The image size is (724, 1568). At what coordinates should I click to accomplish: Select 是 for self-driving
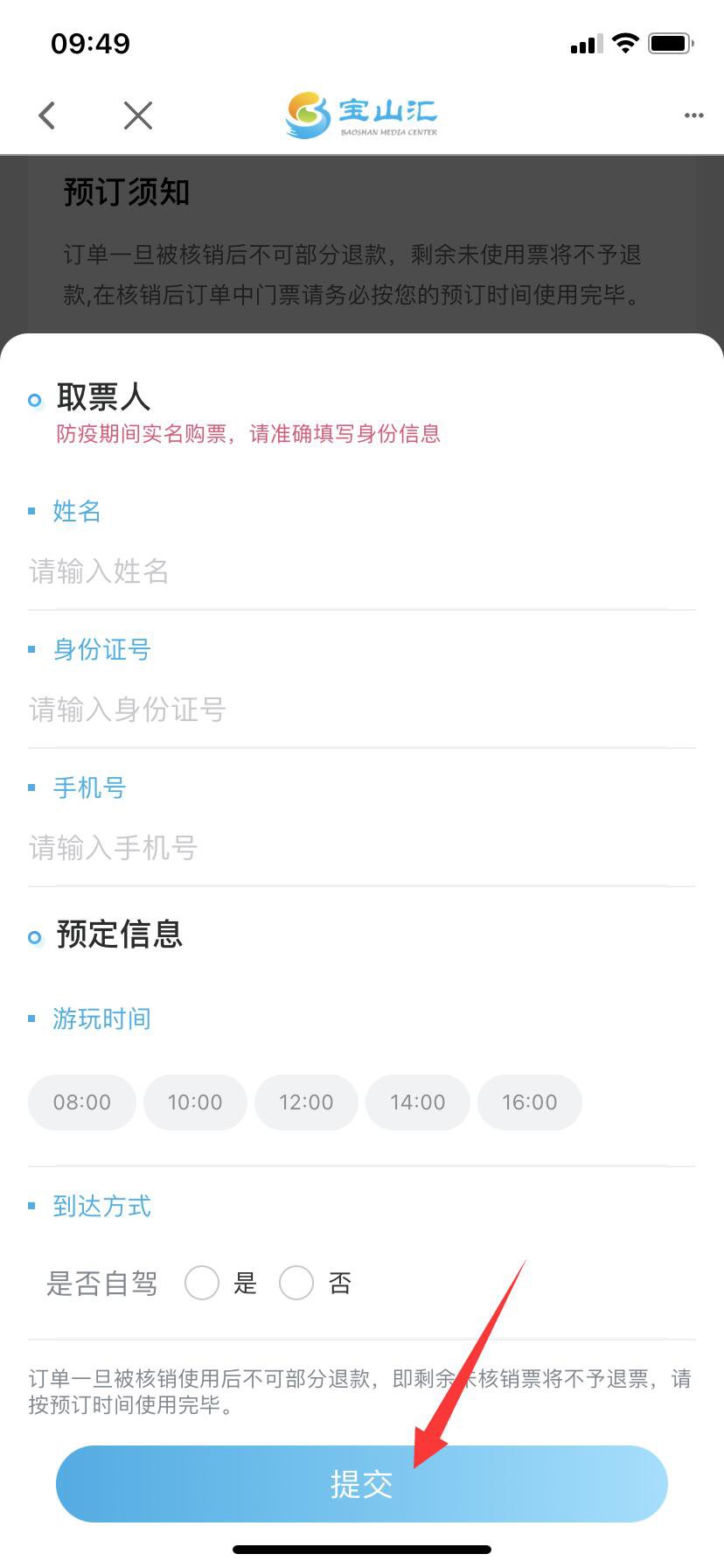[x=202, y=1284]
